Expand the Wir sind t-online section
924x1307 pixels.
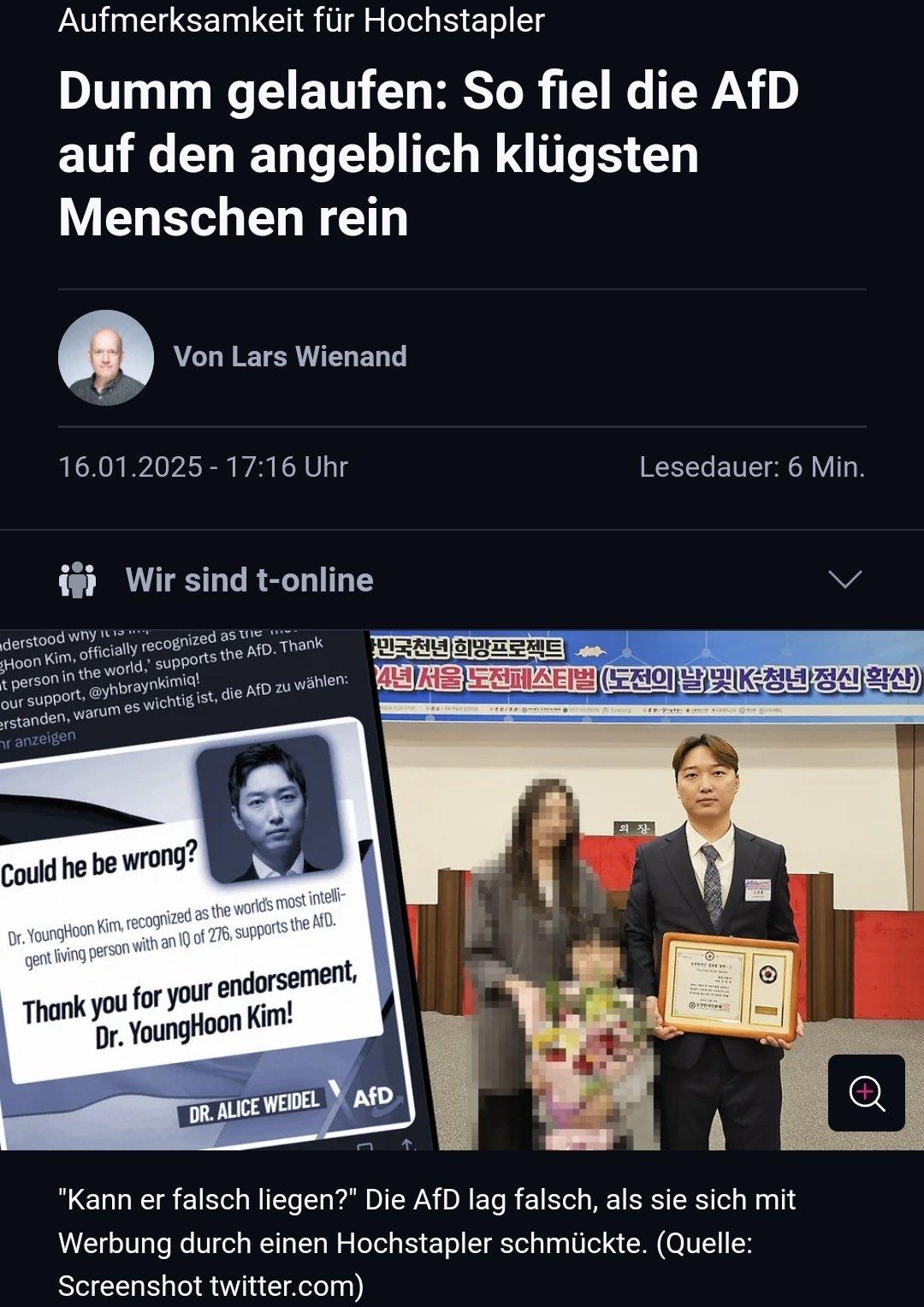[x=844, y=580]
